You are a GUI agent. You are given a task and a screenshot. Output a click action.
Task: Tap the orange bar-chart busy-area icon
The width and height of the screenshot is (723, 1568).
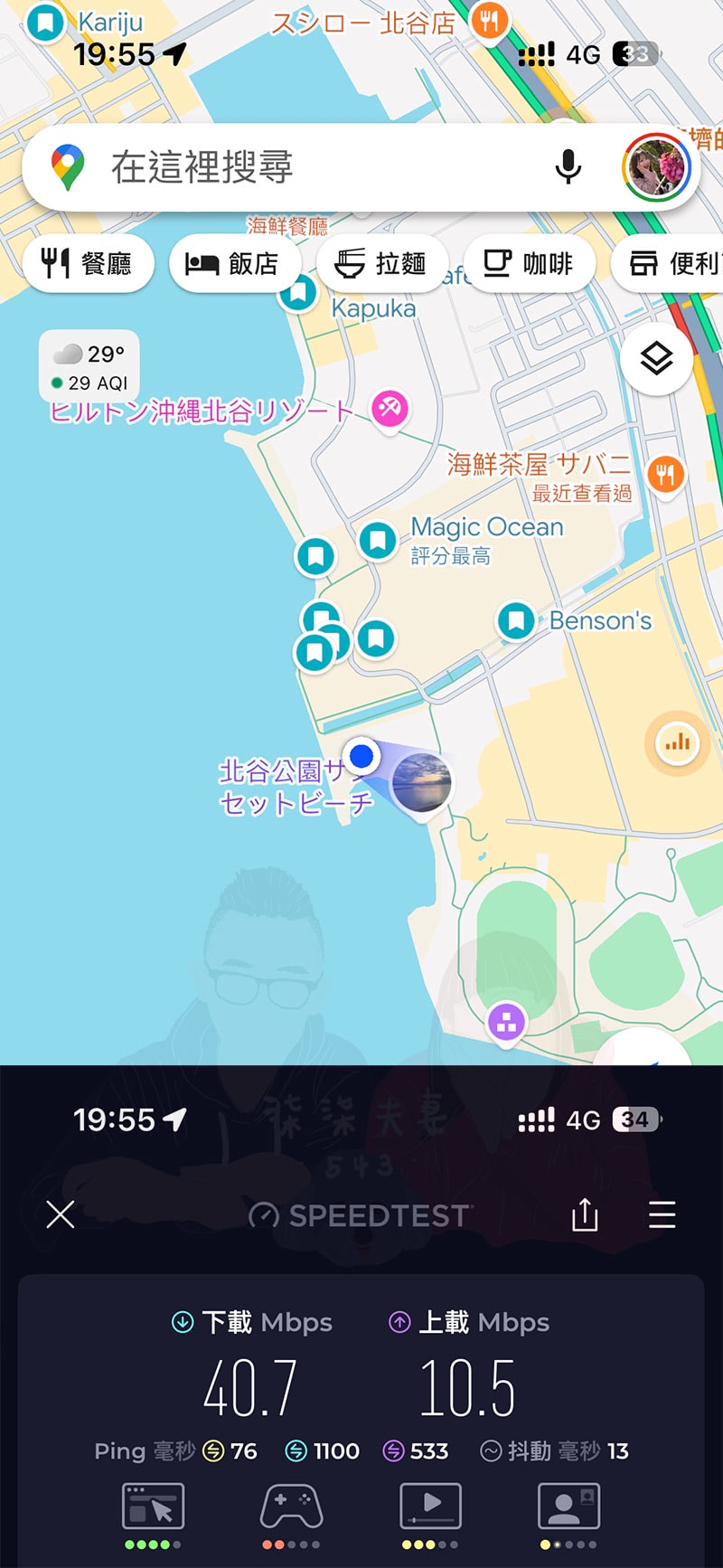(677, 741)
